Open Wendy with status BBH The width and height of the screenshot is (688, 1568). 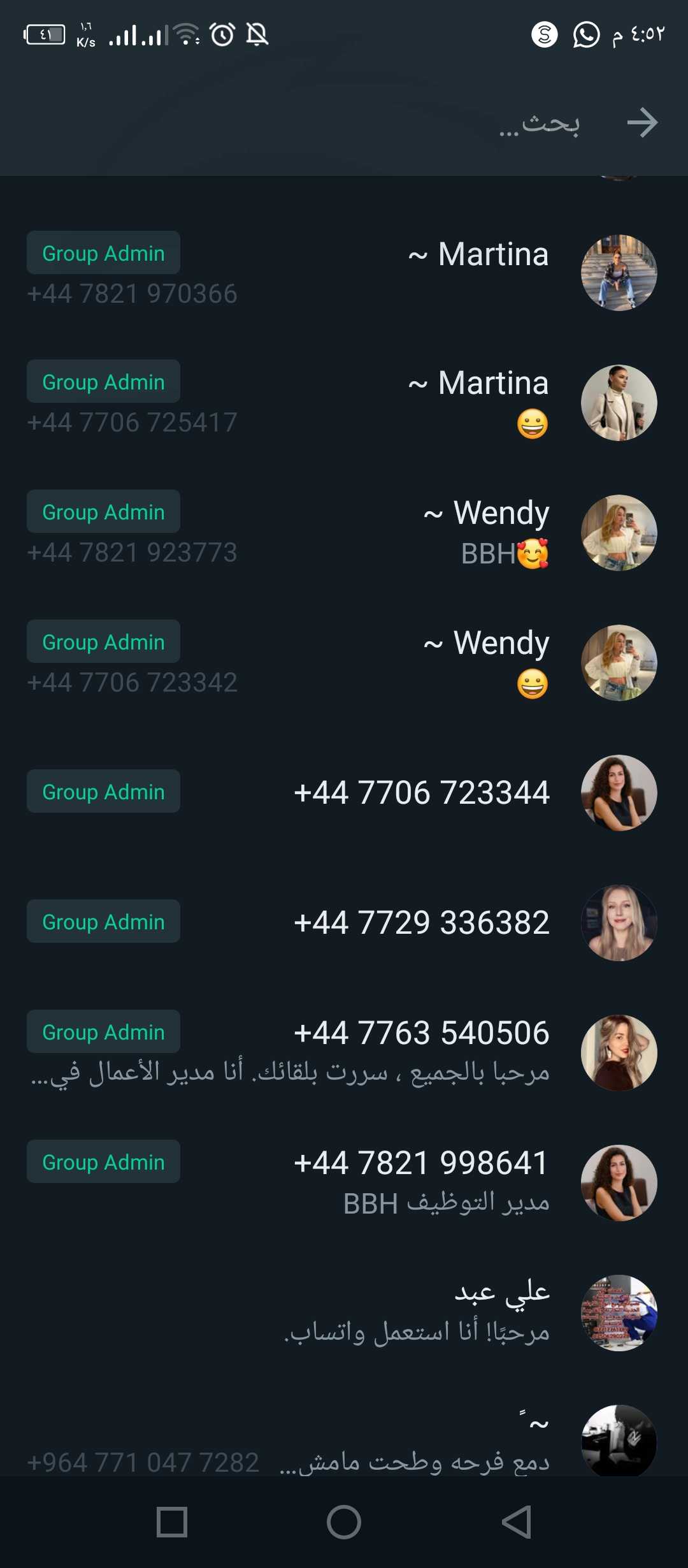[x=344, y=533]
